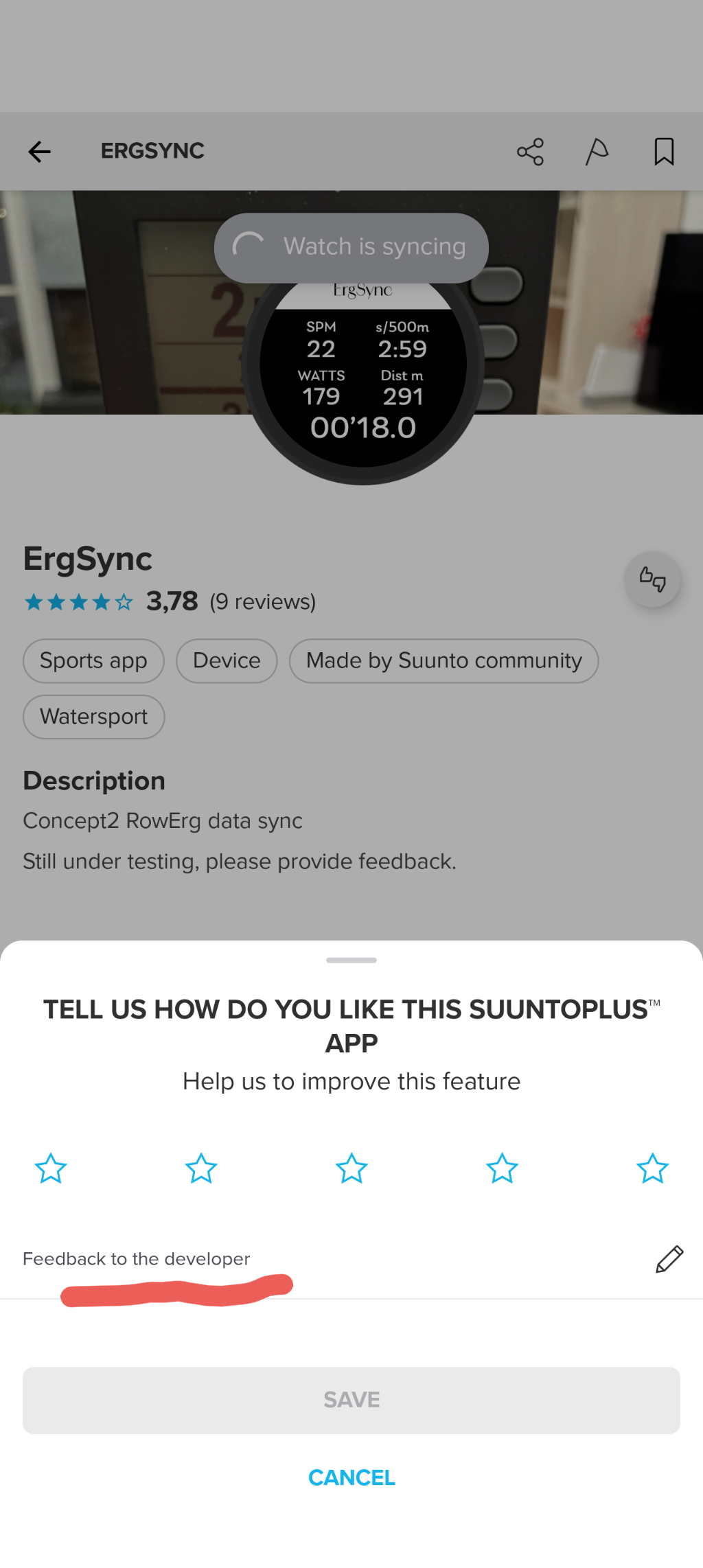Open the flag icon in the toolbar
This screenshot has width=703, height=1568.
click(x=597, y=152)
